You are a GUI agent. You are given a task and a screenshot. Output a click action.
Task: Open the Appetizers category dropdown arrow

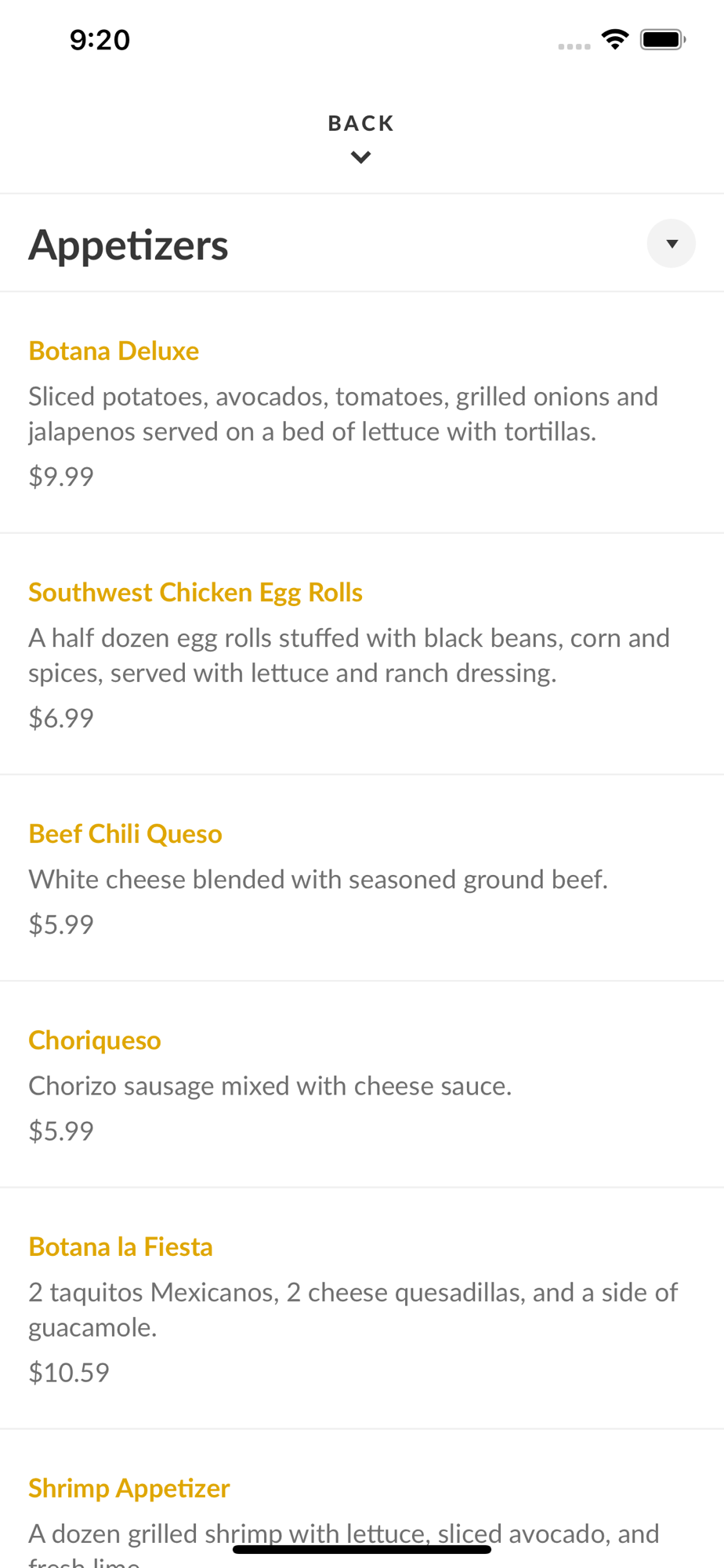(671, 244)
